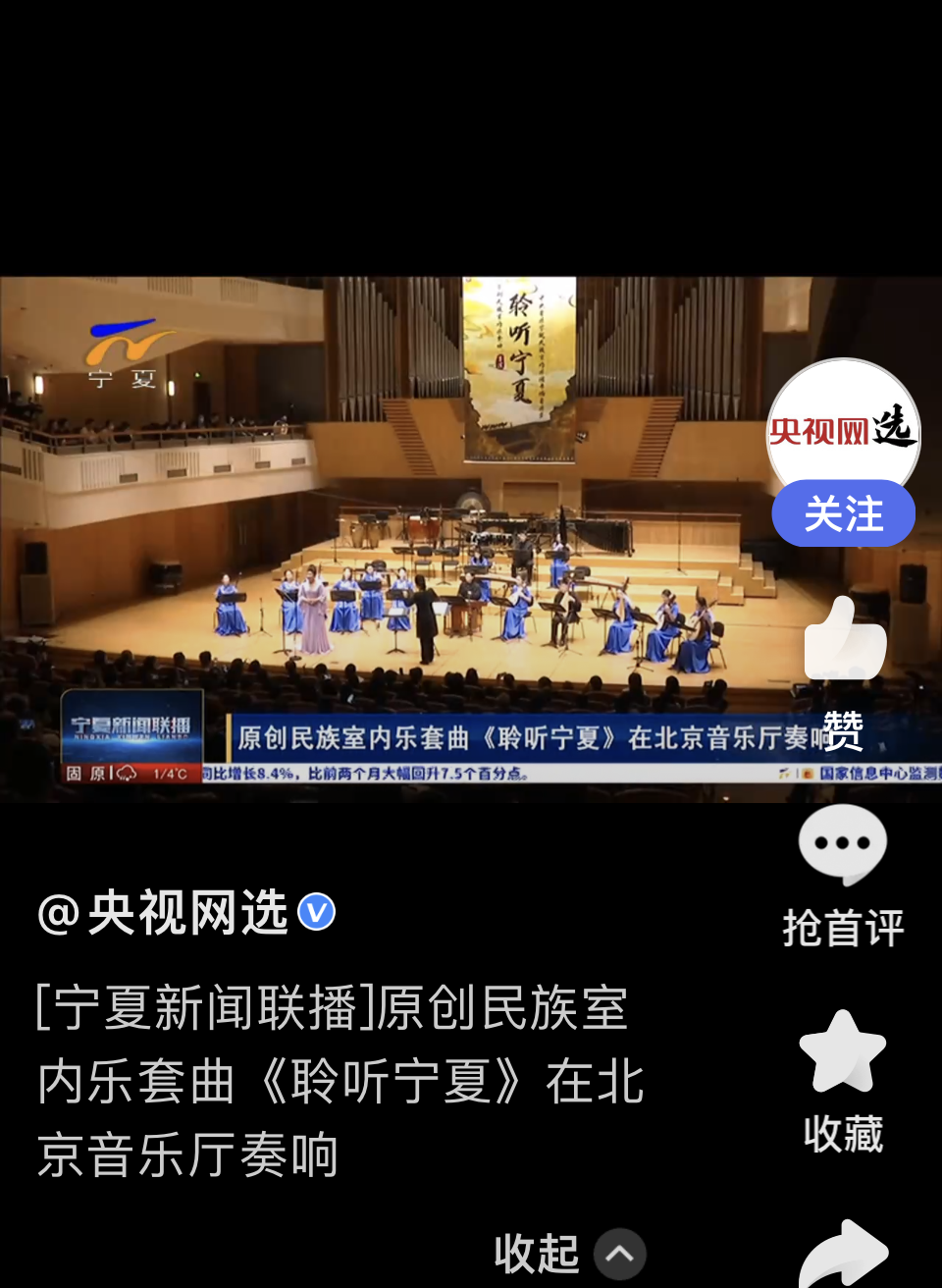Follow 央视网选 with the 关注 button

tap(843, 513)
